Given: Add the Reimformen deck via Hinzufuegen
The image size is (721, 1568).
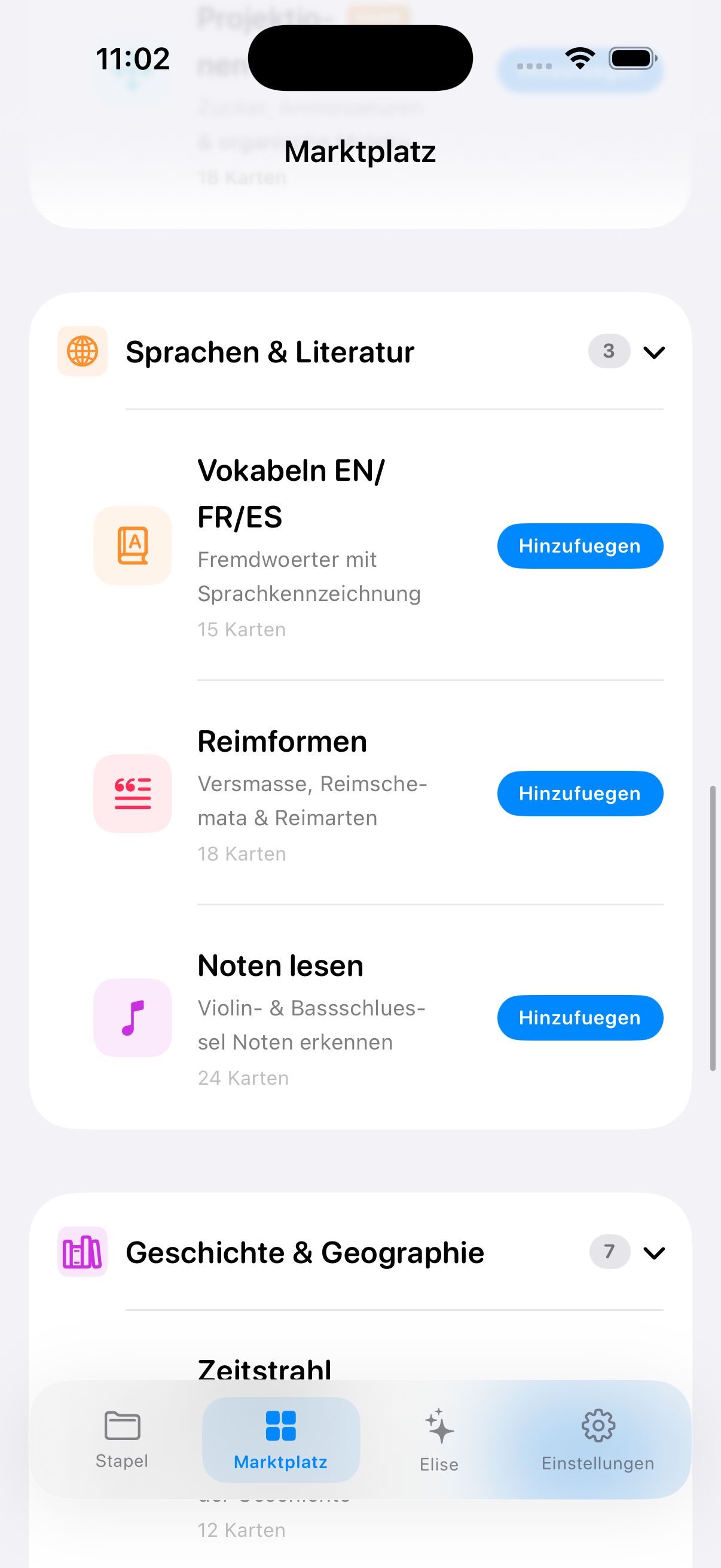Looking at the screenshot, I should point(579,793).
